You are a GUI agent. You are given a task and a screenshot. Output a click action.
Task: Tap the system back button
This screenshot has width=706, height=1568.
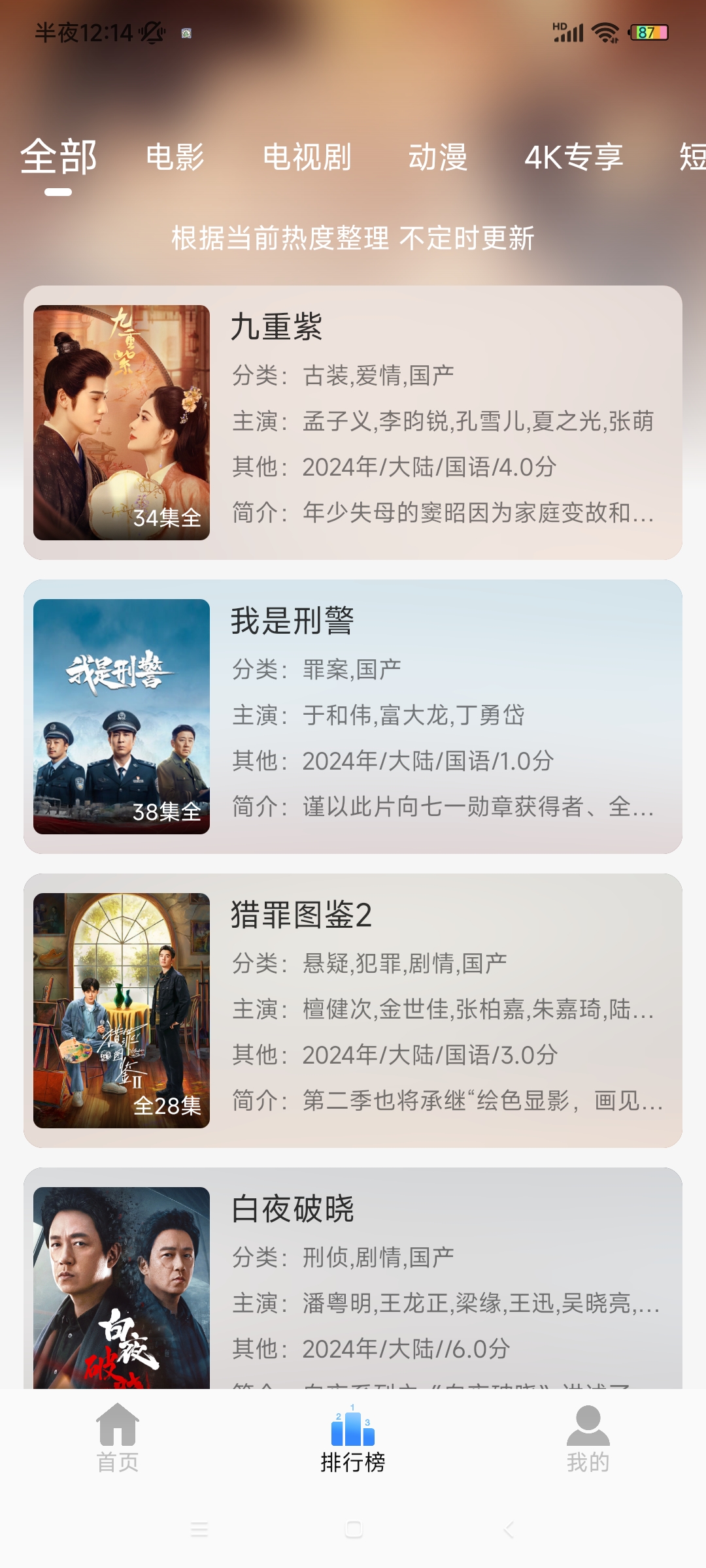(509, 1529)
